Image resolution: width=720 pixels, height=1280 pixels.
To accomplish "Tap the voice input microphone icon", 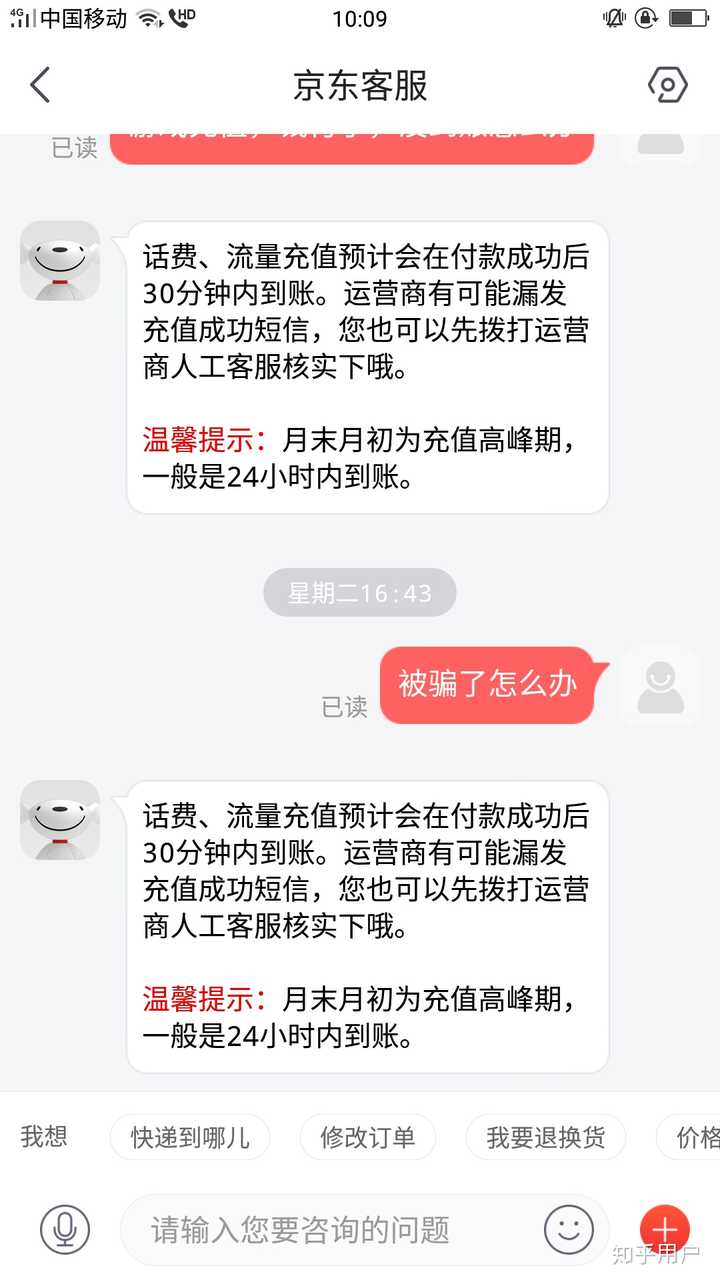I will pyautogui.click(x=62, y=1229).
